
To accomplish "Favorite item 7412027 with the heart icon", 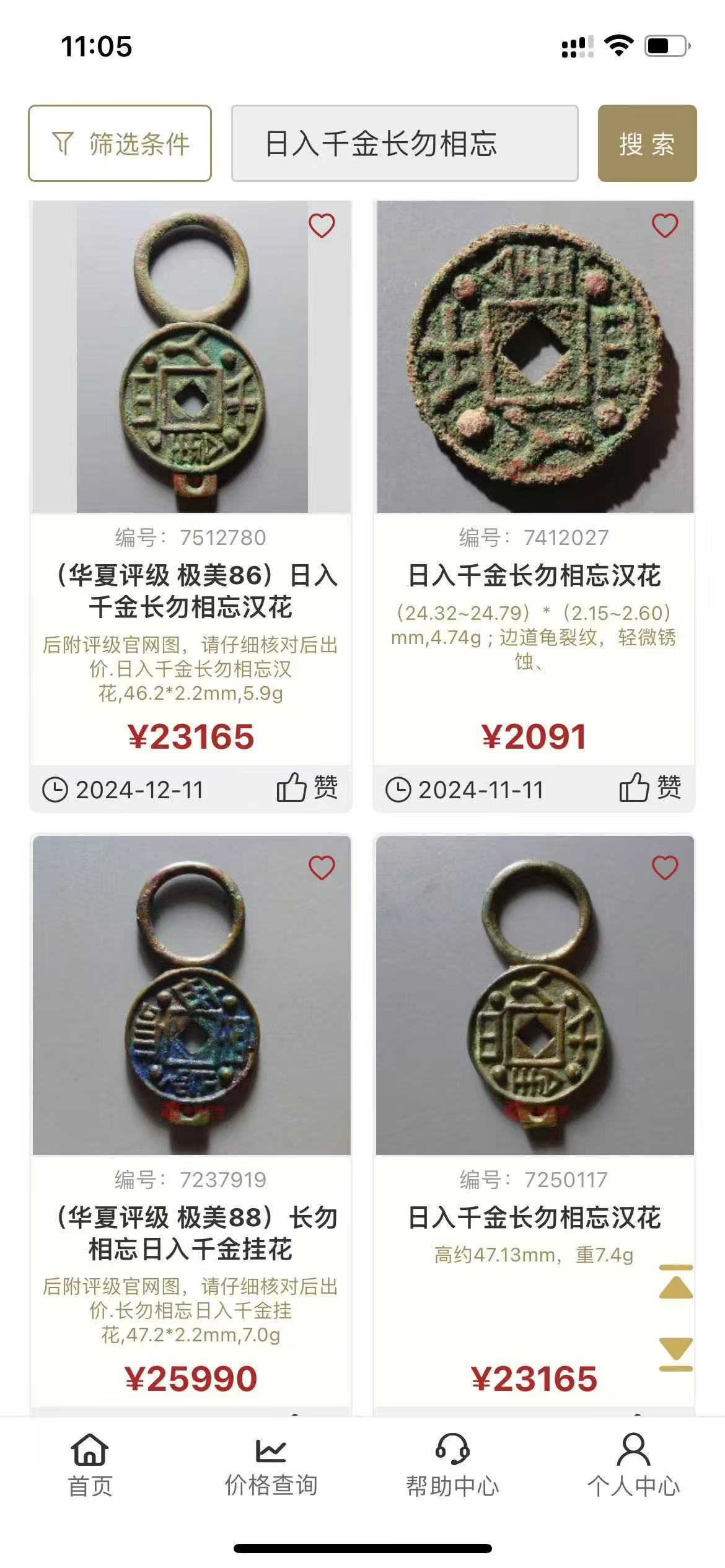I will pos(665,225).
